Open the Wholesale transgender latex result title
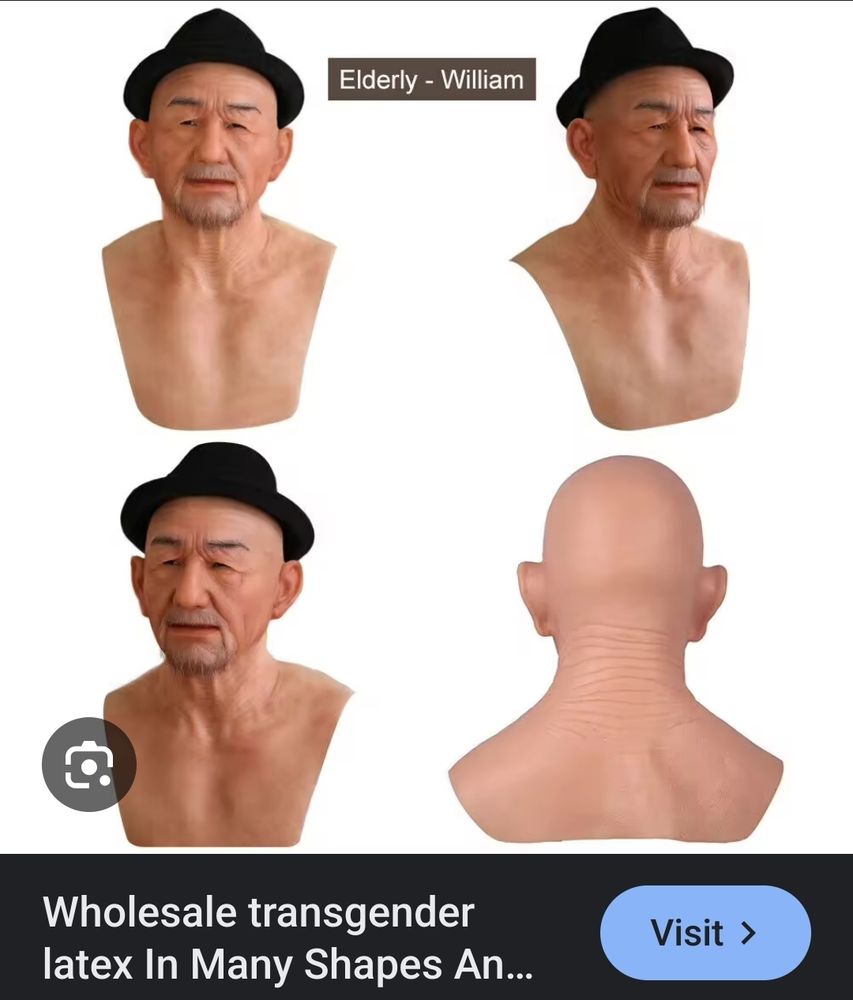Image resolution: width=853 pixels, height=1000 pixels. [x=288, y=938]
